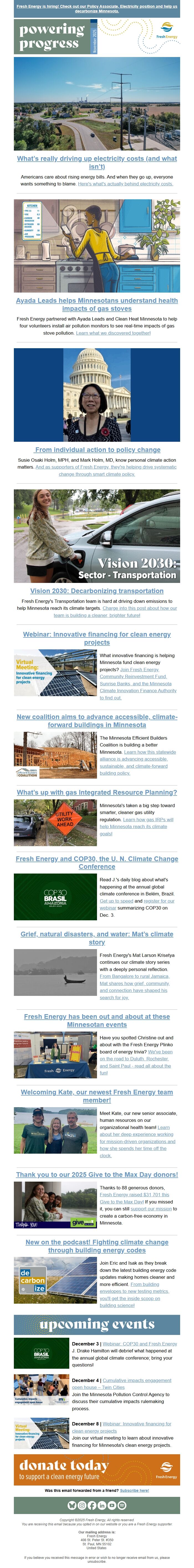
Task: Open the Welcoming Kate team member article
Action: pos(97,1096)
